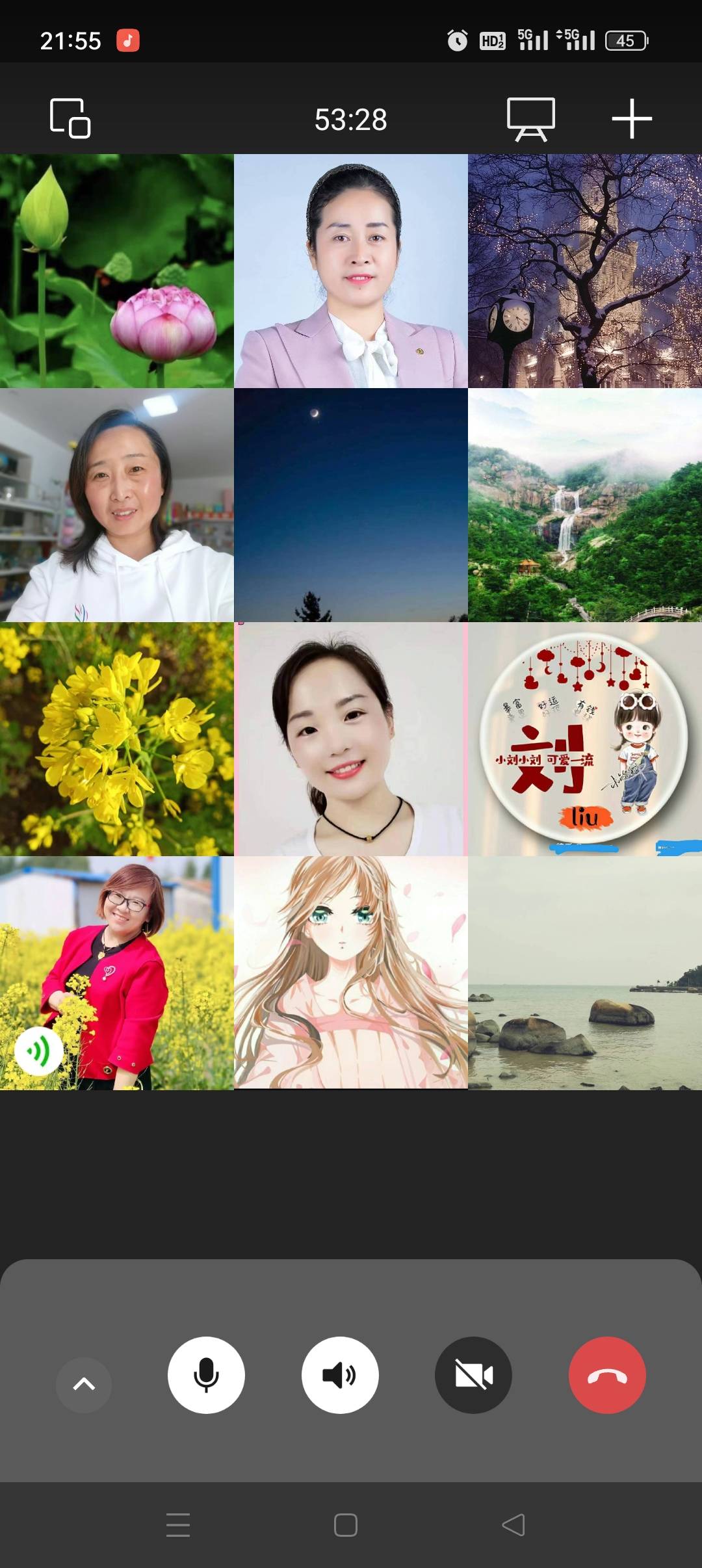The height and width of the screenshot is (1568, 702).
Task: Select the participant with the seaside rocks avatar
Action: click(x=585, y=973)
